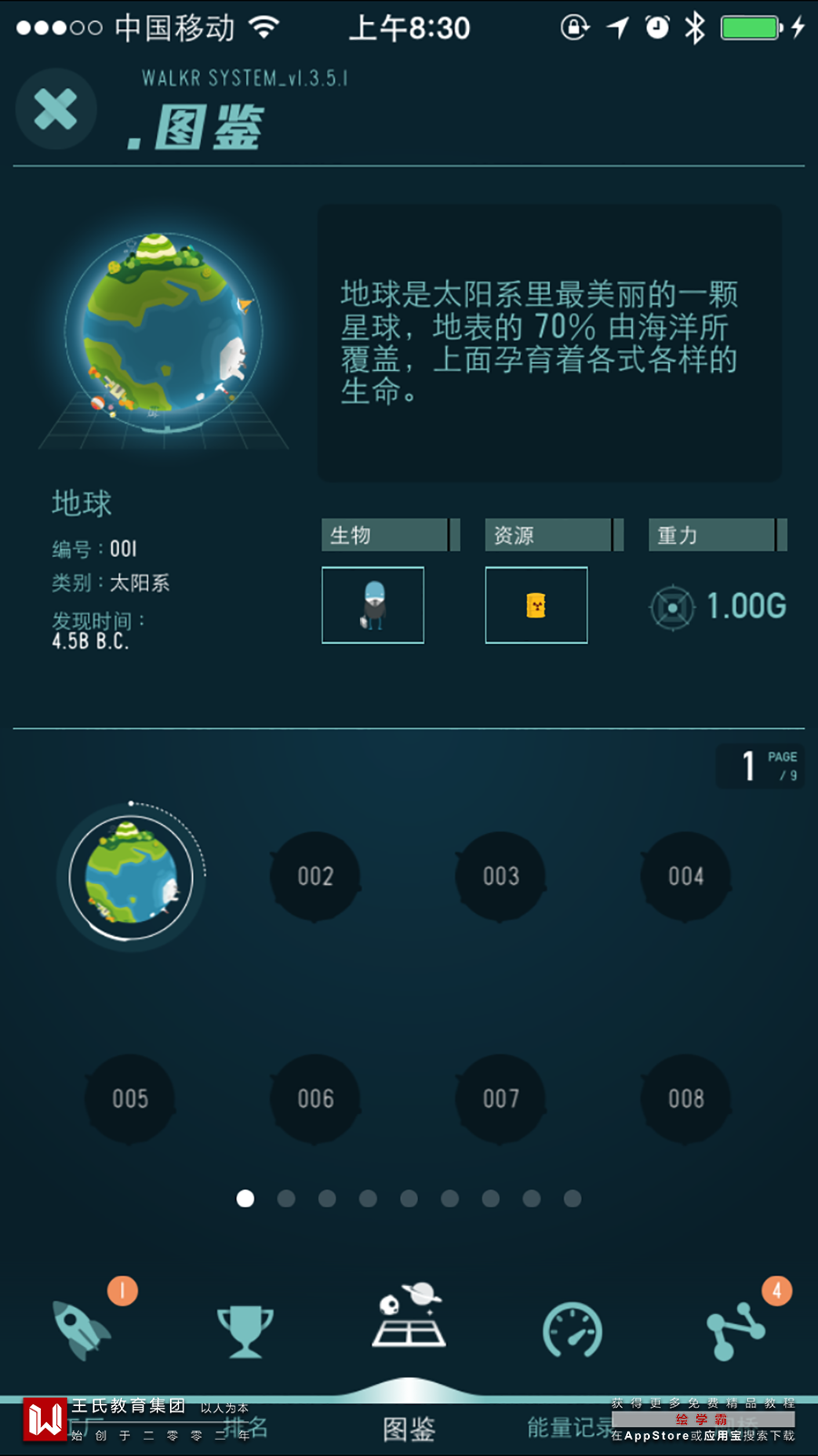Screen dimensions: 818x1456
Task: Select planet slot 003
Action: tap(501, 876)
